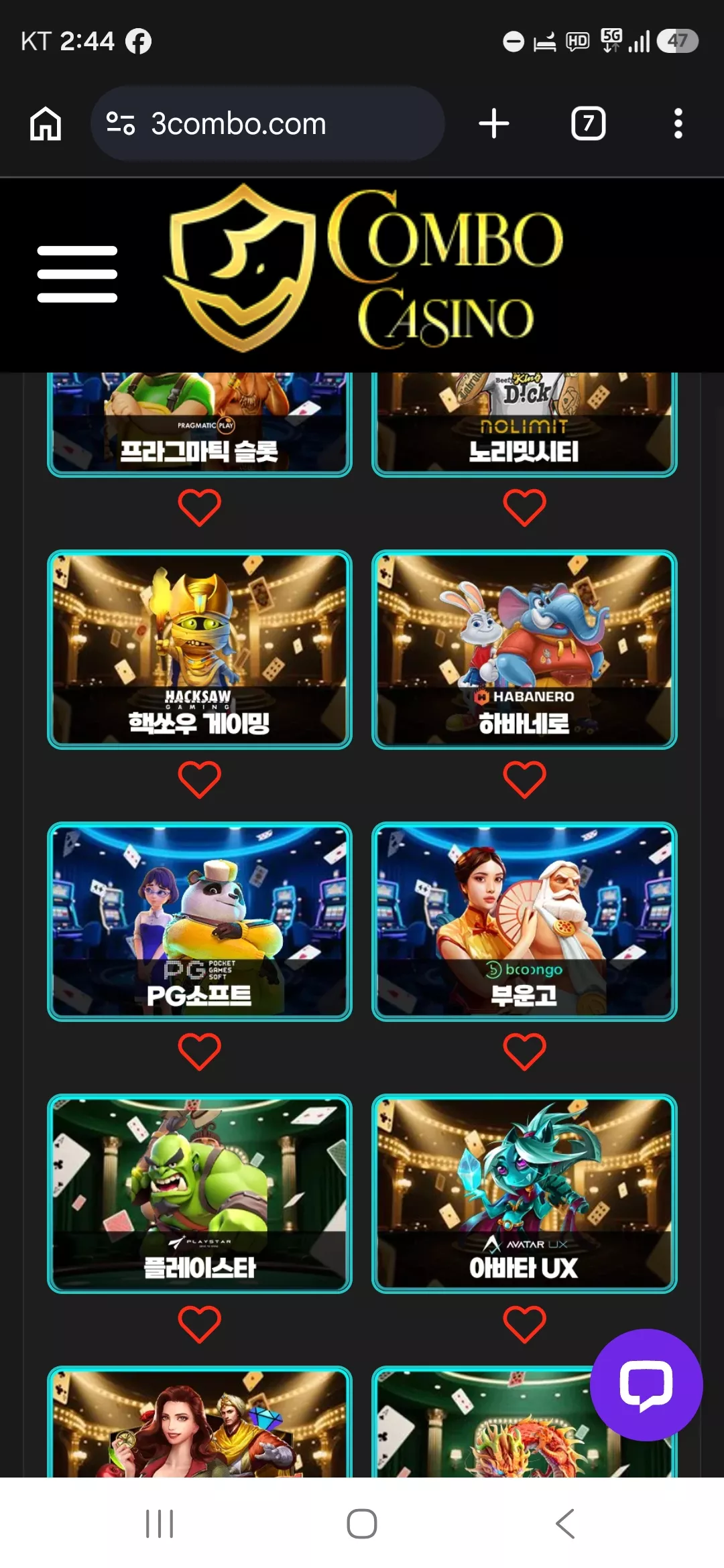Like 하바네로 using its heart icon
This screenshot has width=724, height=1568.
(524, 779)
